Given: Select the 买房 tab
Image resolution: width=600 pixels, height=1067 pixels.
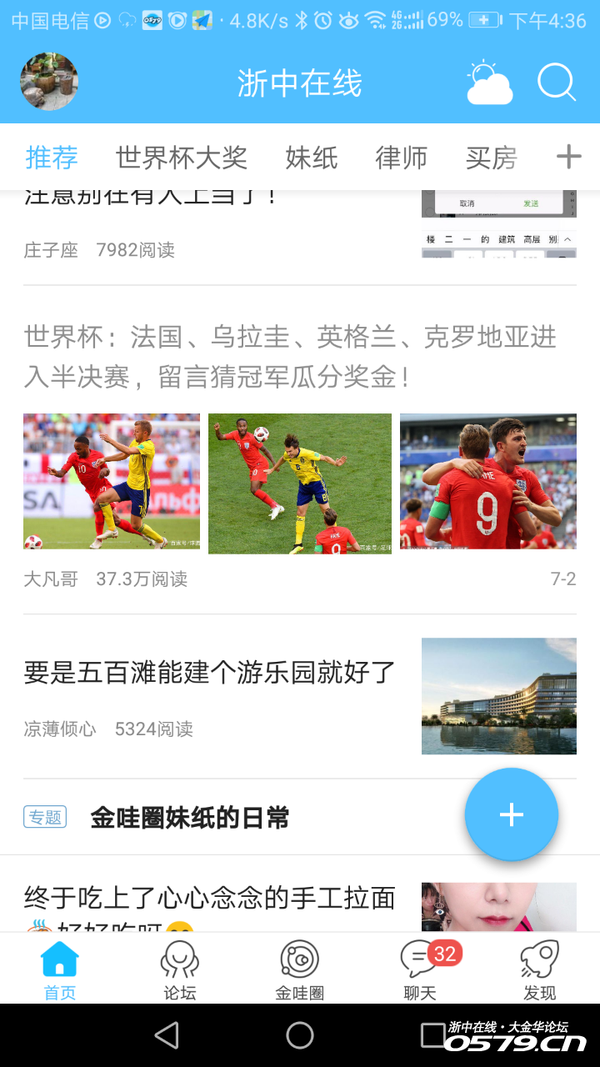Looking at the screenshot, I should 491,157.
